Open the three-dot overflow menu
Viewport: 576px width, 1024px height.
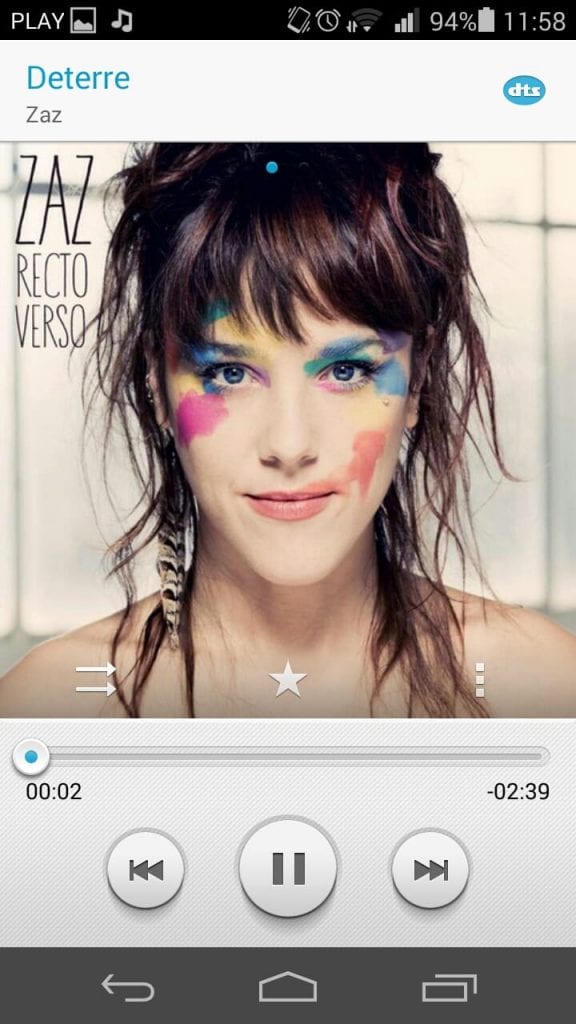480,680
